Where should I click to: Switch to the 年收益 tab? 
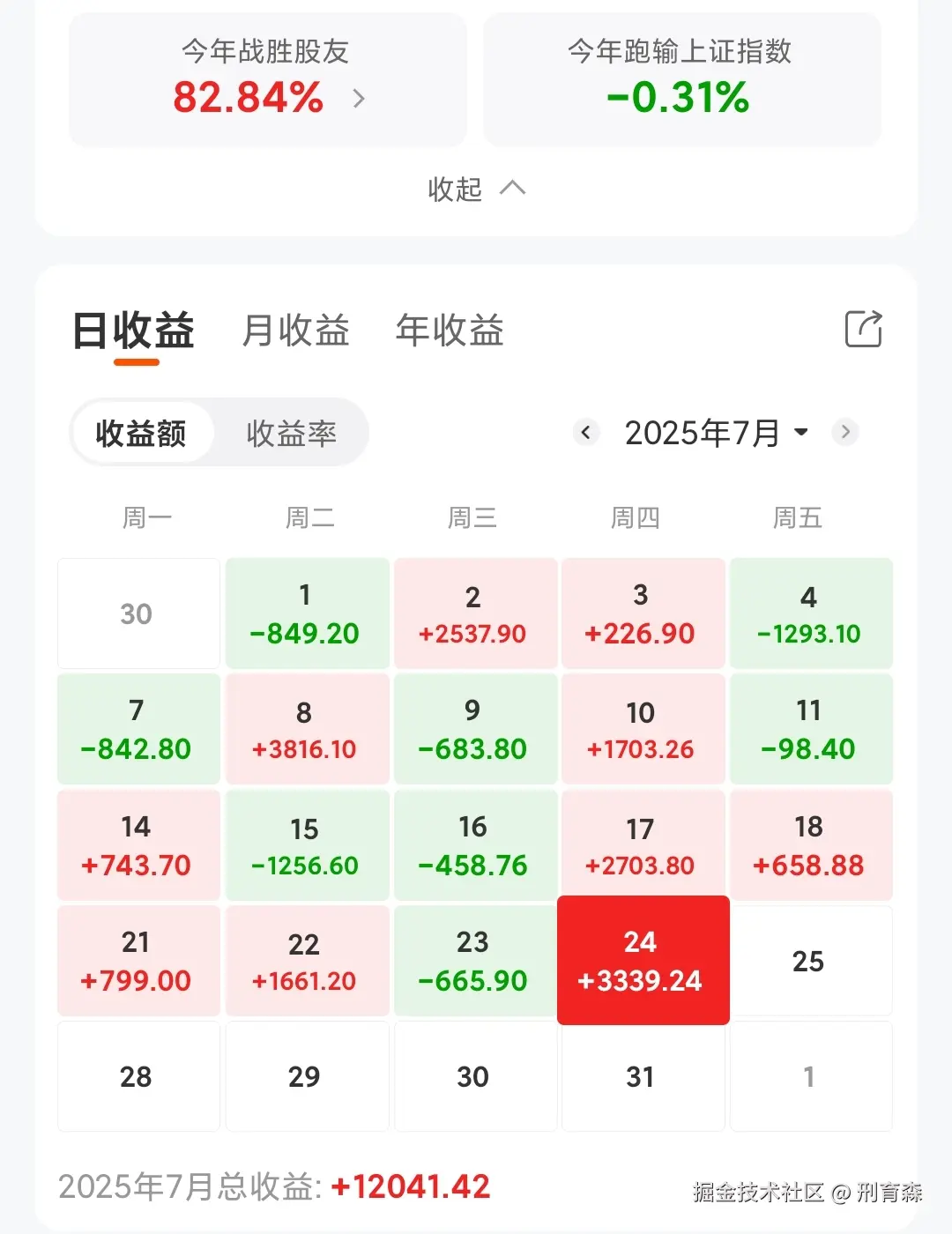pos(450,331)
